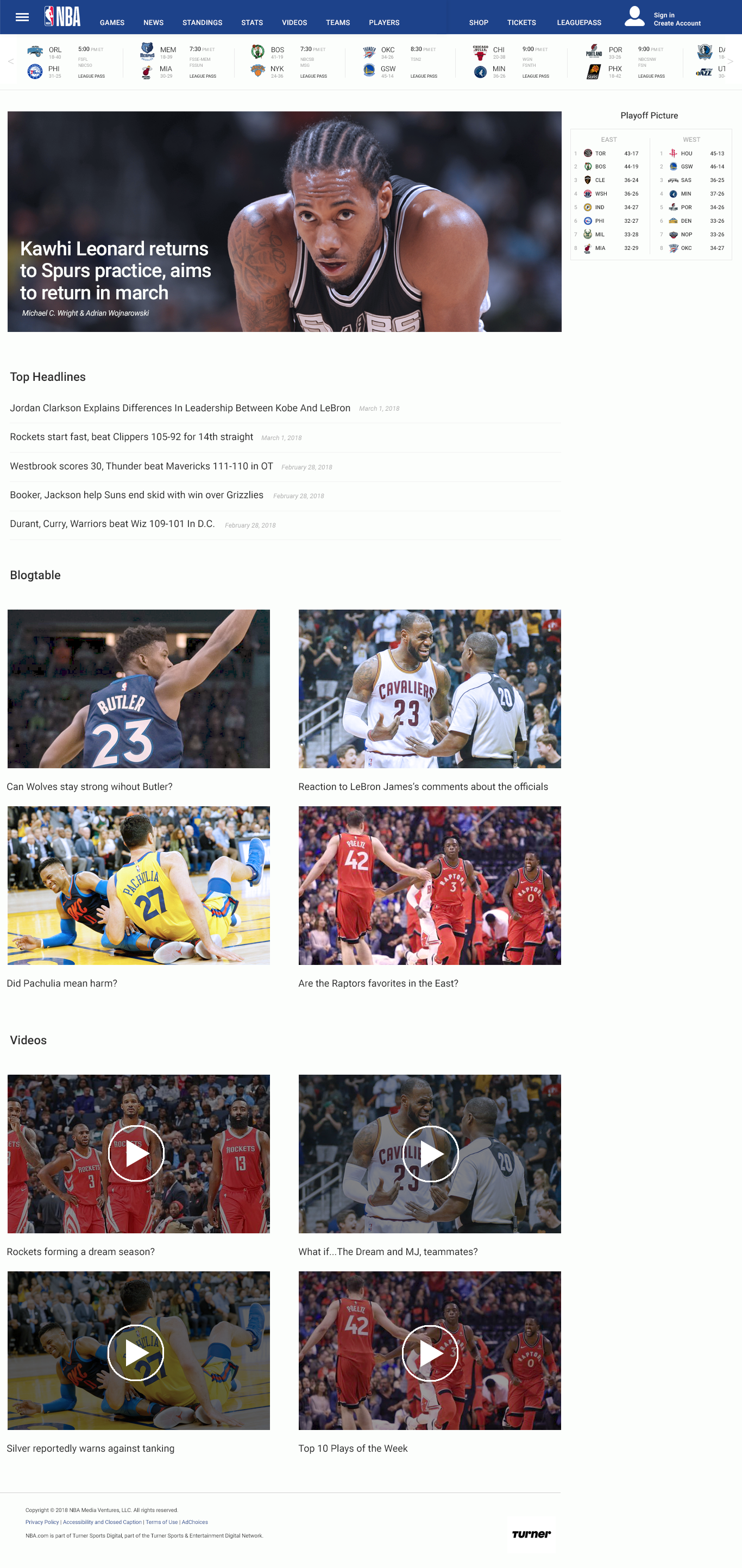Open the Kawhi Leonard feature story
This screenshot has height=1568, width=742.
coord(284,222)
